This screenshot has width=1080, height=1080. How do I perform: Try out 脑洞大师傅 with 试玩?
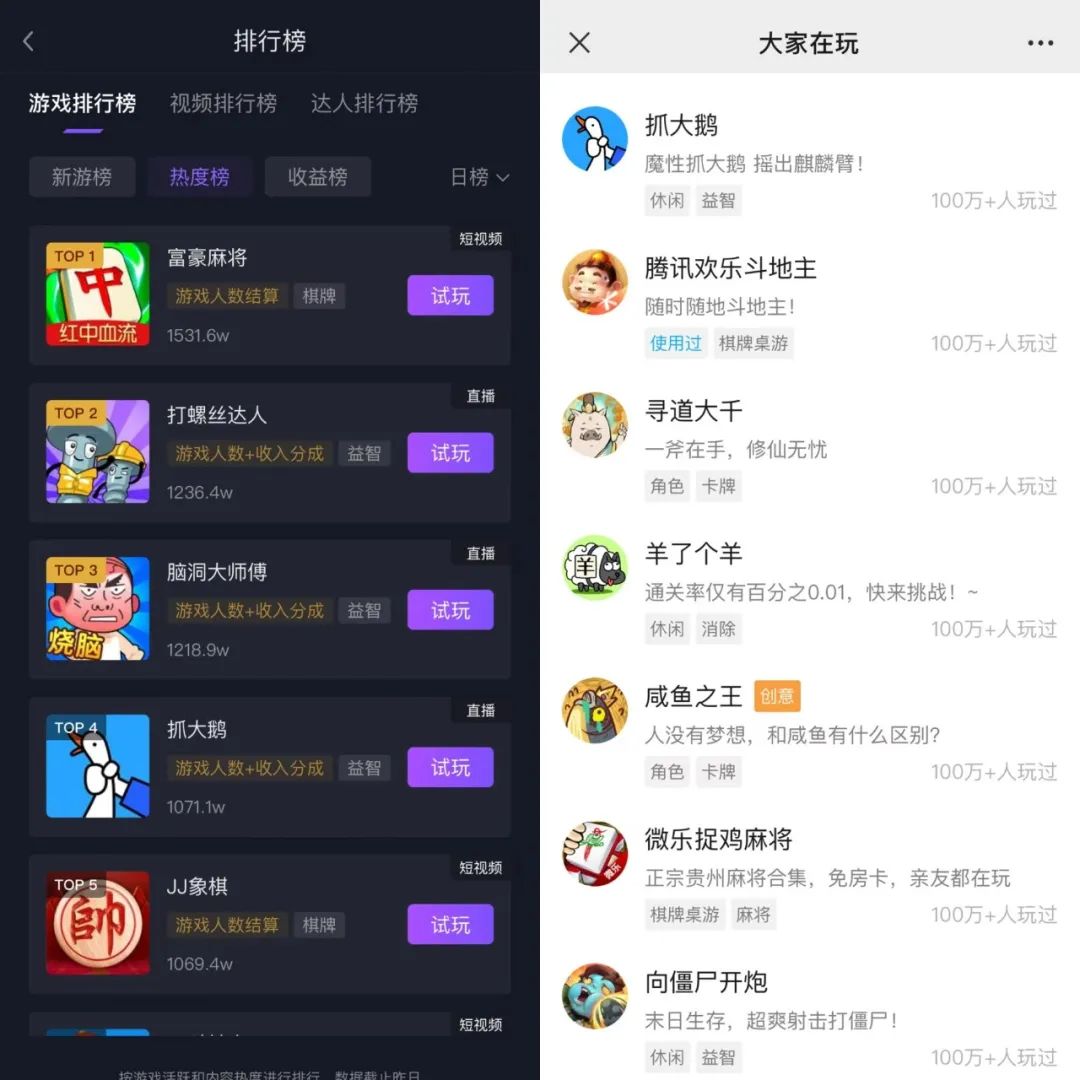[x=450, y=610]
